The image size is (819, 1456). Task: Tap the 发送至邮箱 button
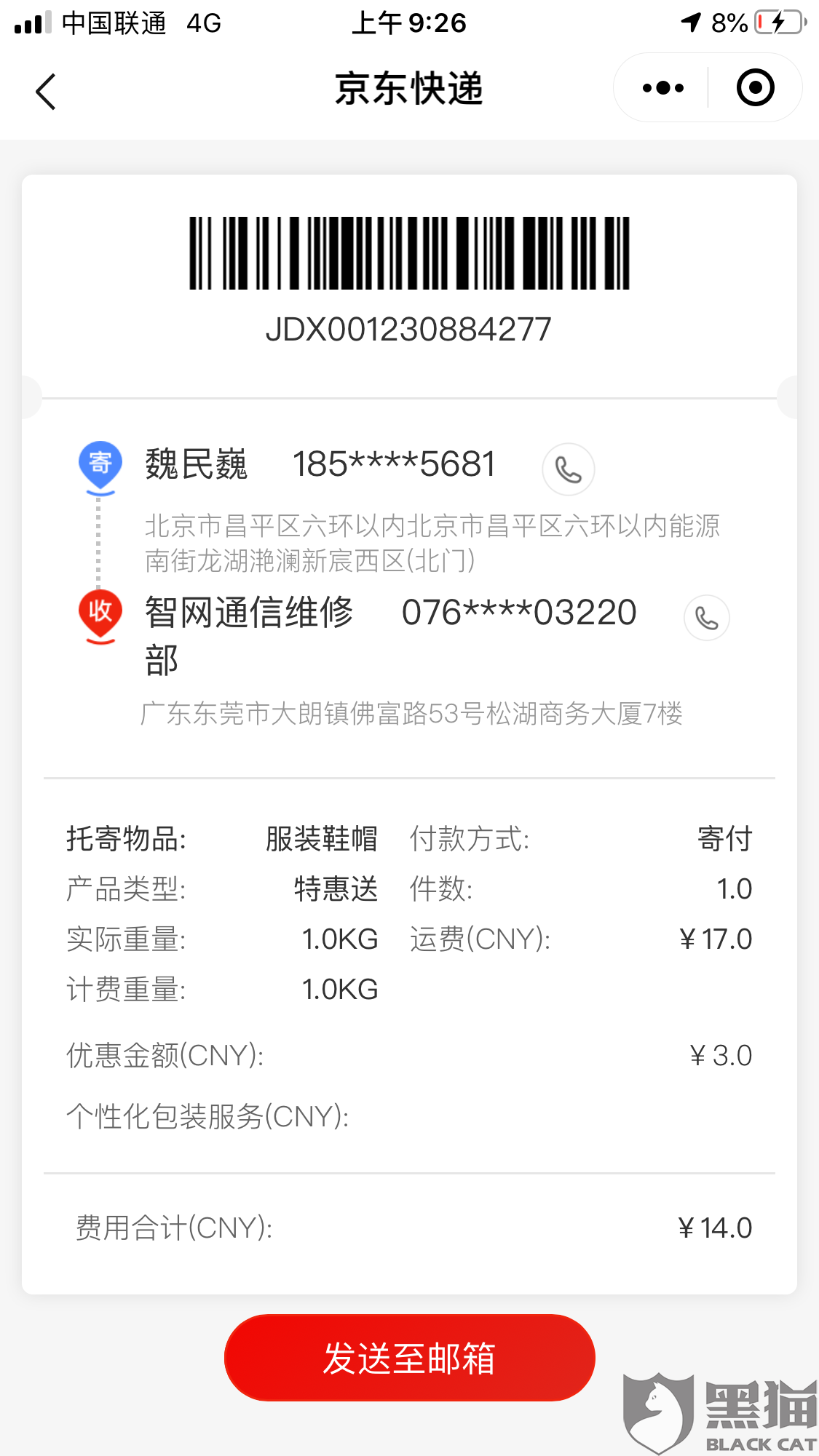[x=409, y=1358]
